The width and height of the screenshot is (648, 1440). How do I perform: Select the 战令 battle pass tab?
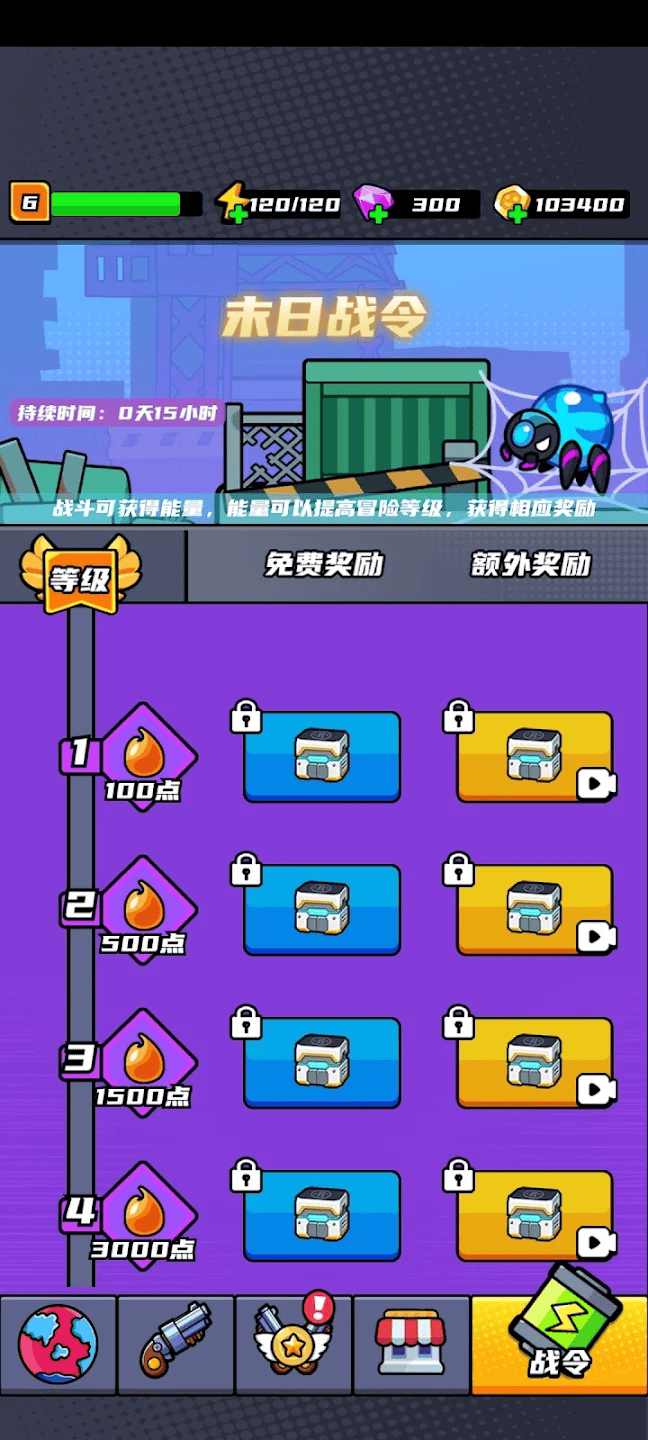coord(559,1345)
